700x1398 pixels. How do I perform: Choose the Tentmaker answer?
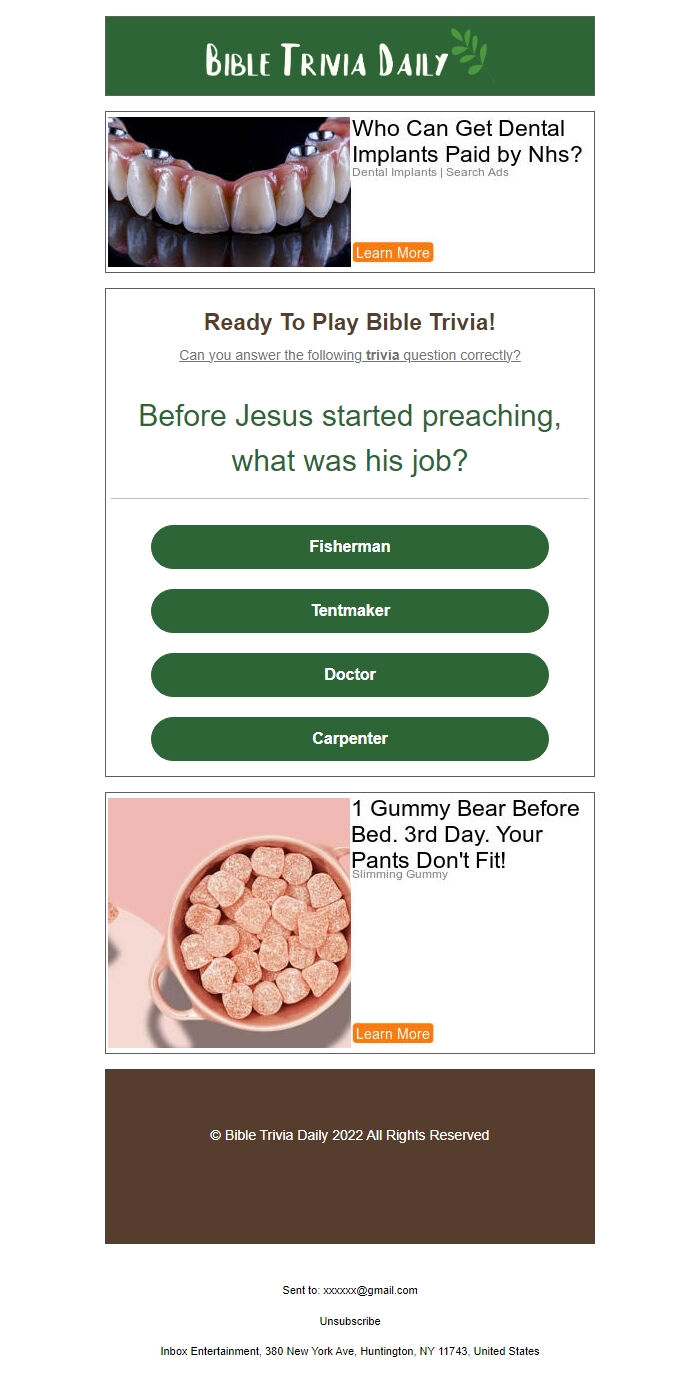point(350,611)
